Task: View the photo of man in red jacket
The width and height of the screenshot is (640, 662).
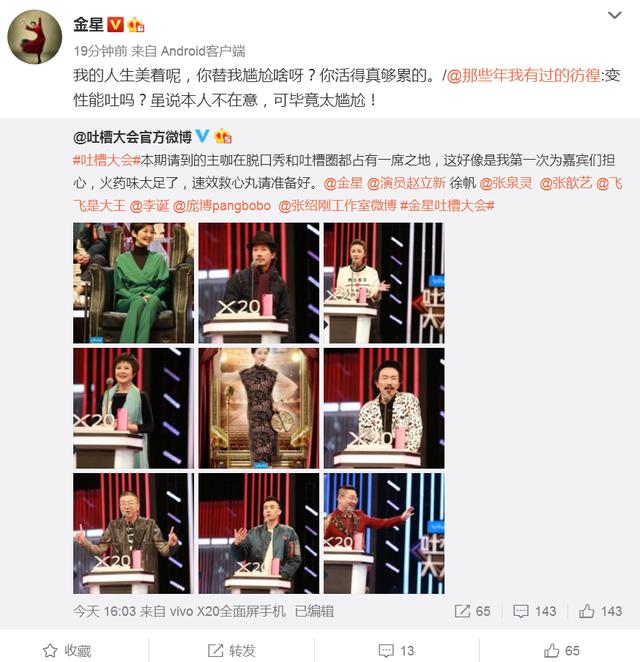Action: [383, 534]
